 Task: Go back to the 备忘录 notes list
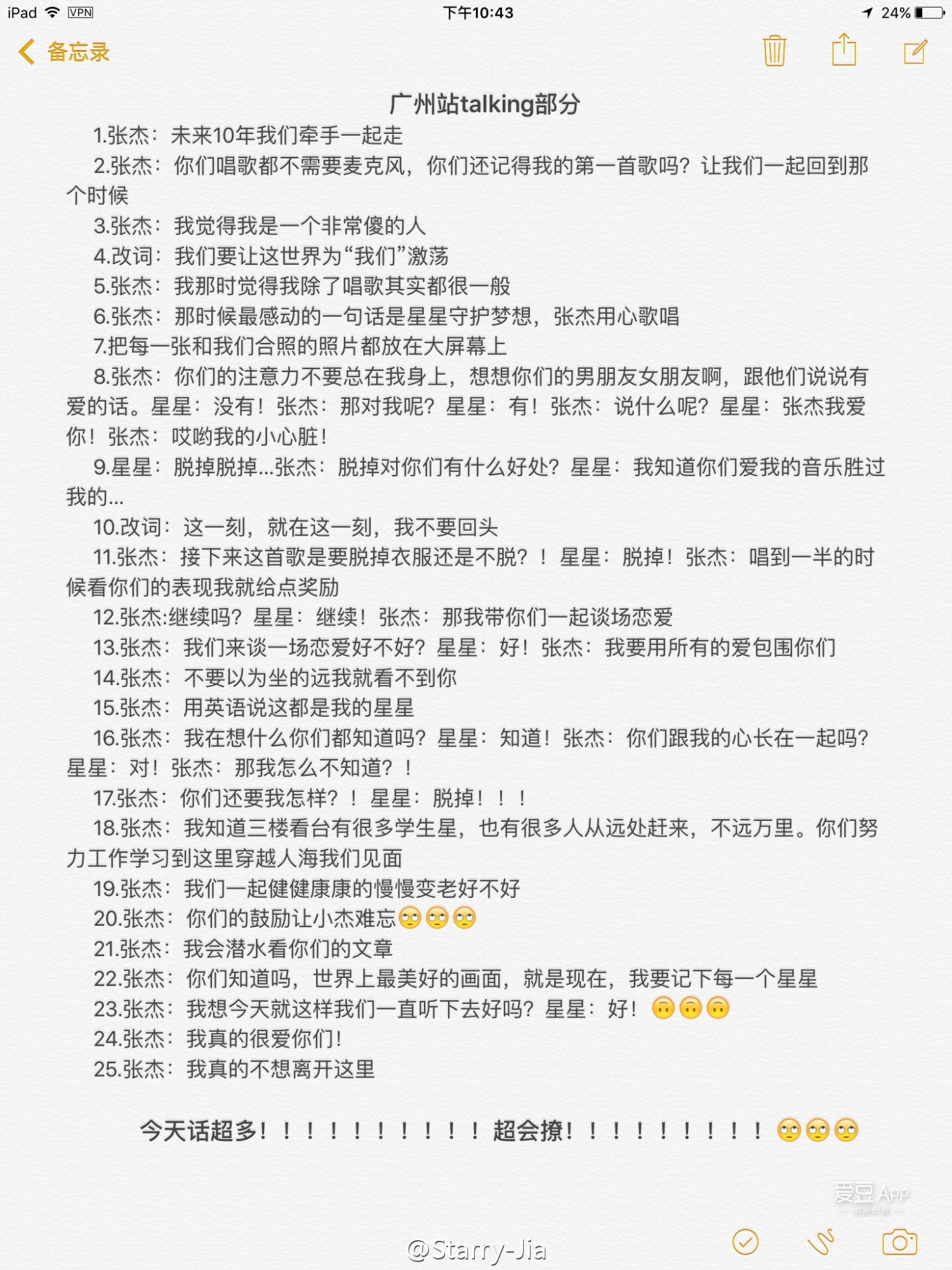[x=63, y=52]
